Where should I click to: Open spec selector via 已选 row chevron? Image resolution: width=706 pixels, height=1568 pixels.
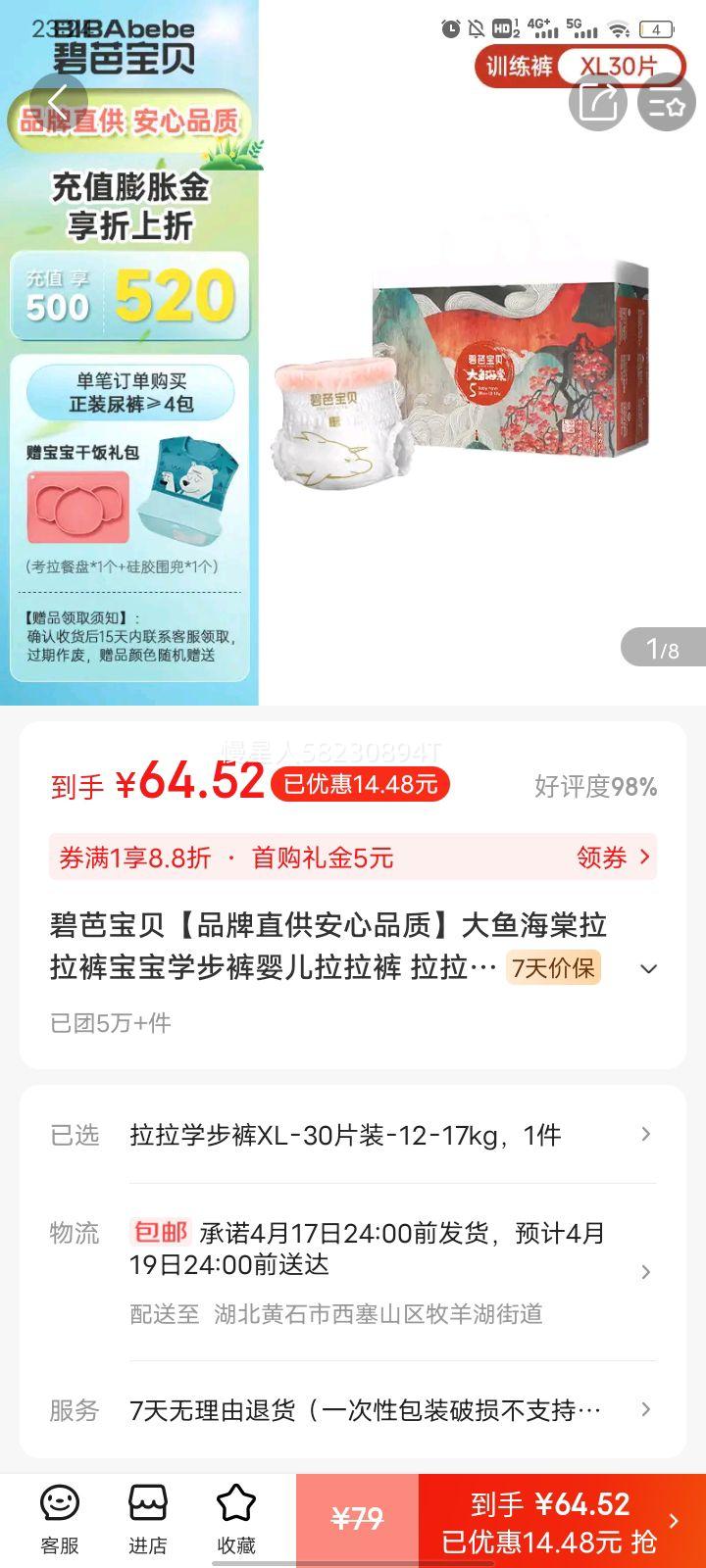coord(646,1135)
